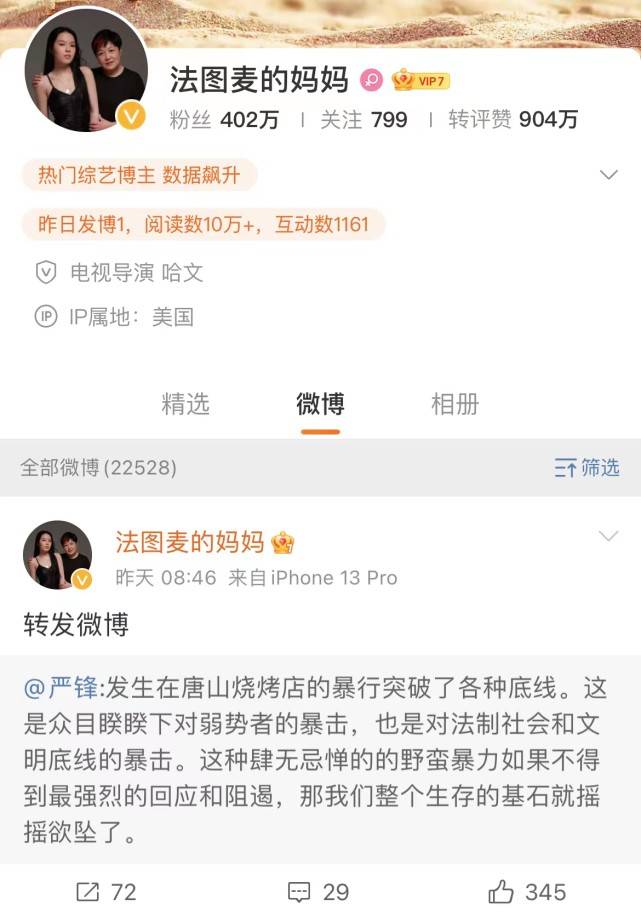The width and height of the screenshot is (641, 916).
Task: Open the 热门综艺博主 数据飙升 tag
Action: (x=139, y=176)
